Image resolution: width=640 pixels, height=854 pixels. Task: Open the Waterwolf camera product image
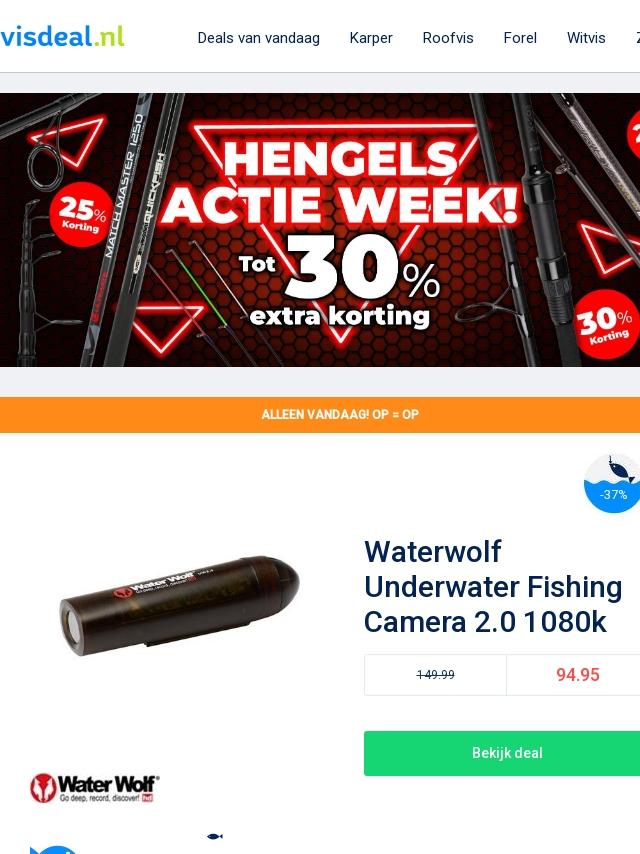pyautogui.click(x=180, y=606)
